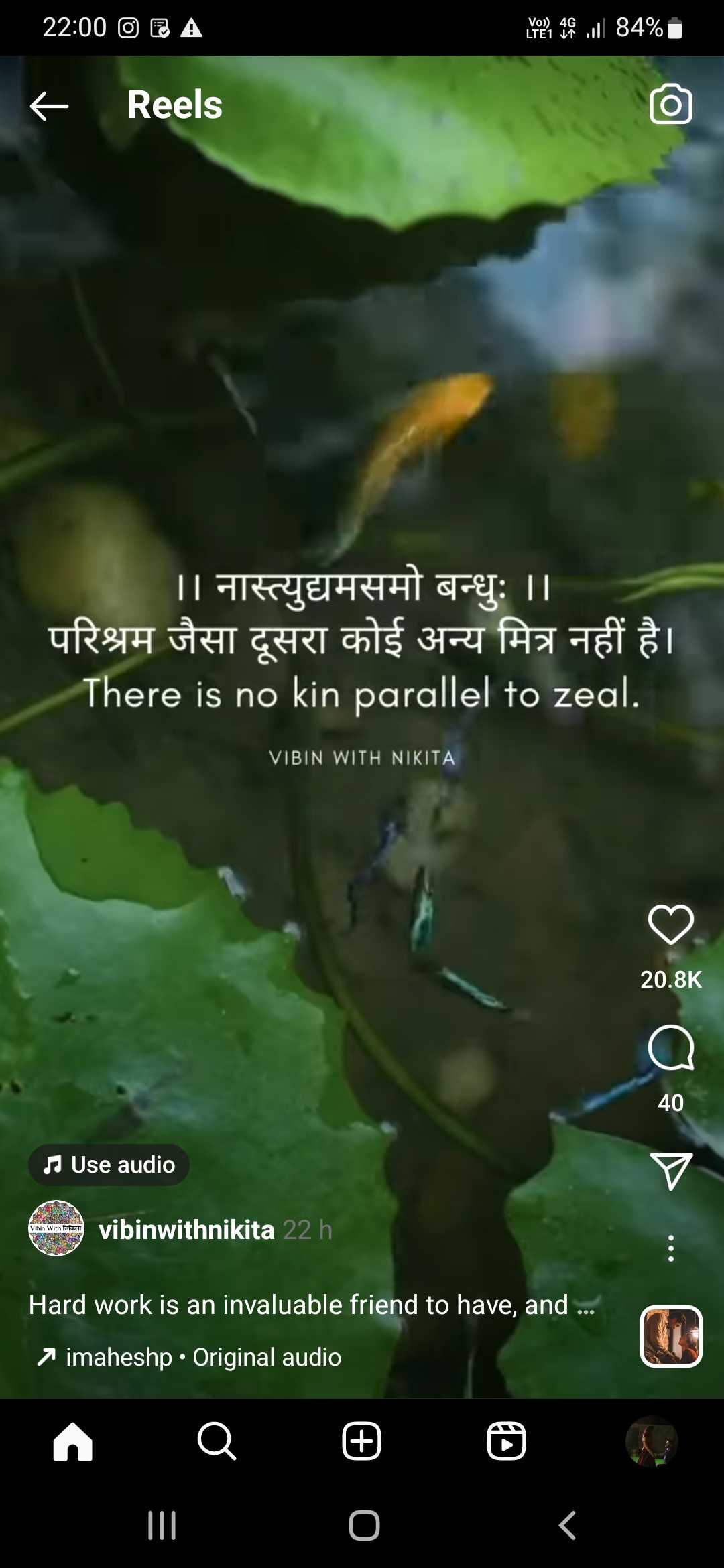Viewport: 724px width, 1568px height.
Task: Open the three-dot options menu
Action: [670, 1248]
